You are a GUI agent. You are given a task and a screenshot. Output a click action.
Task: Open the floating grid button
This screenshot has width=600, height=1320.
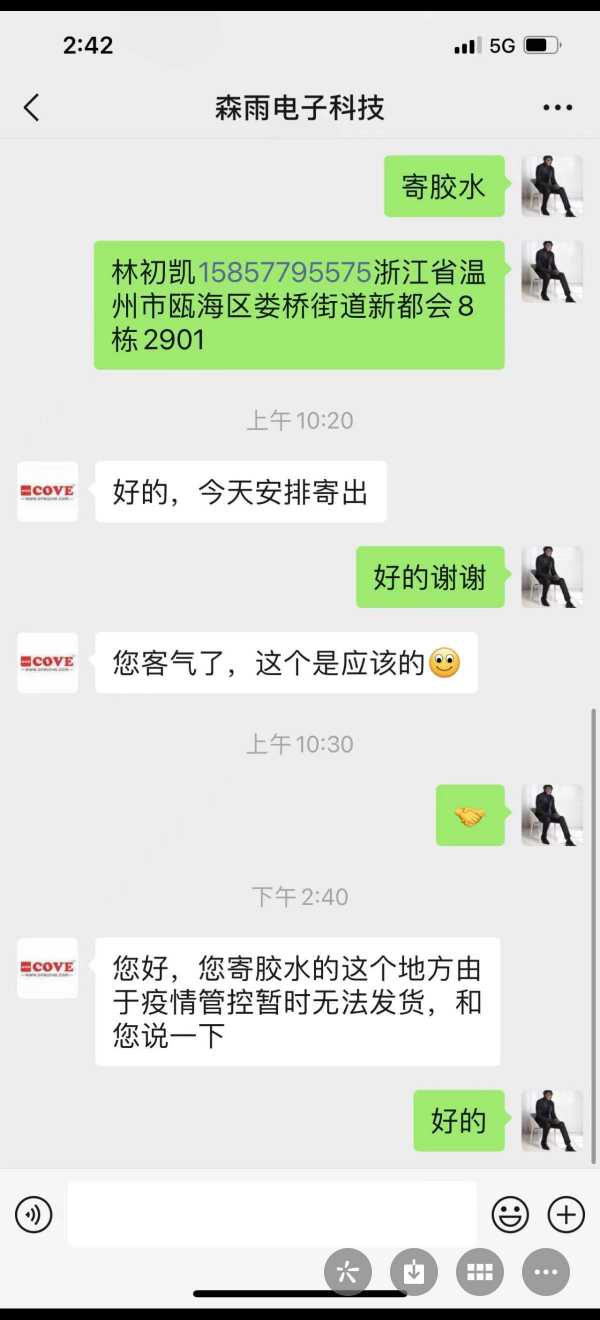point(479,1272)
